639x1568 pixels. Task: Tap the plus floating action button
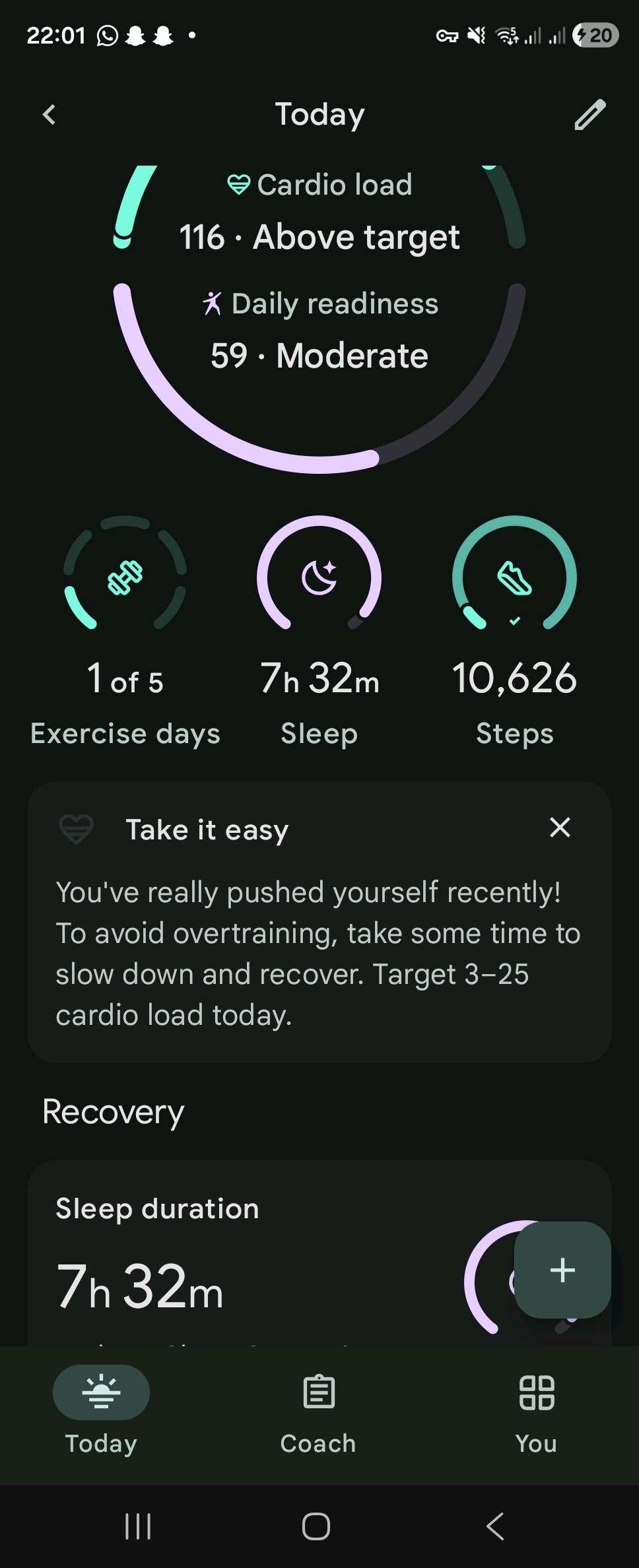[562, 1270]
